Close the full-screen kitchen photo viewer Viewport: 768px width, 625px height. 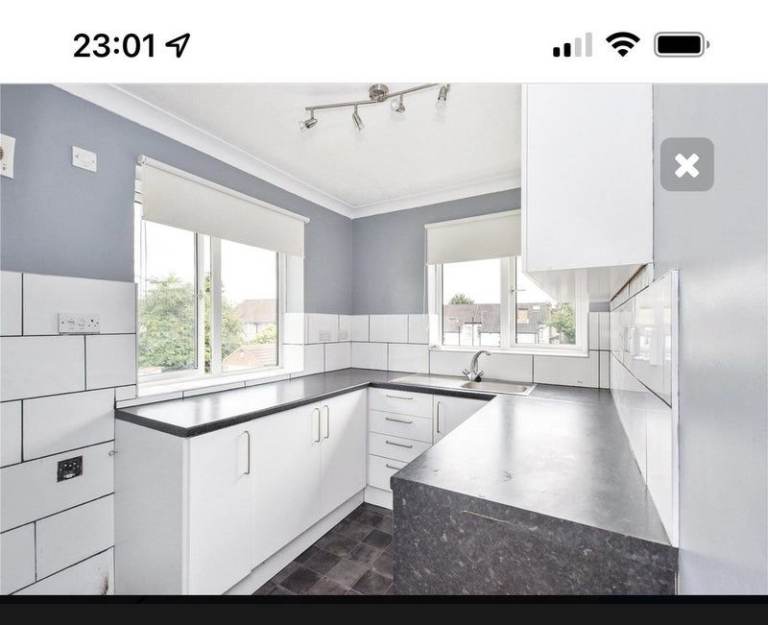pos(687,165)
